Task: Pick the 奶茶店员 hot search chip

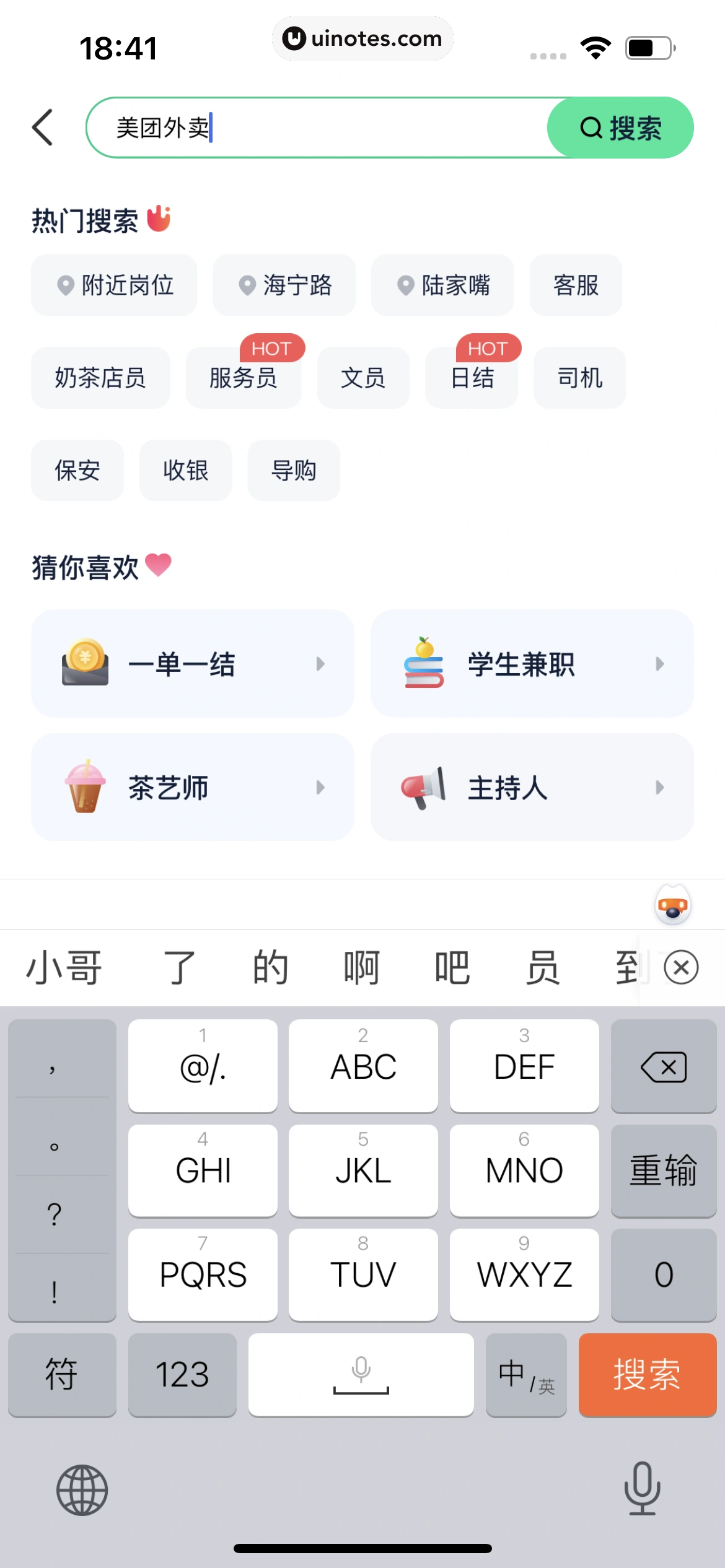Action: [100, 378]
